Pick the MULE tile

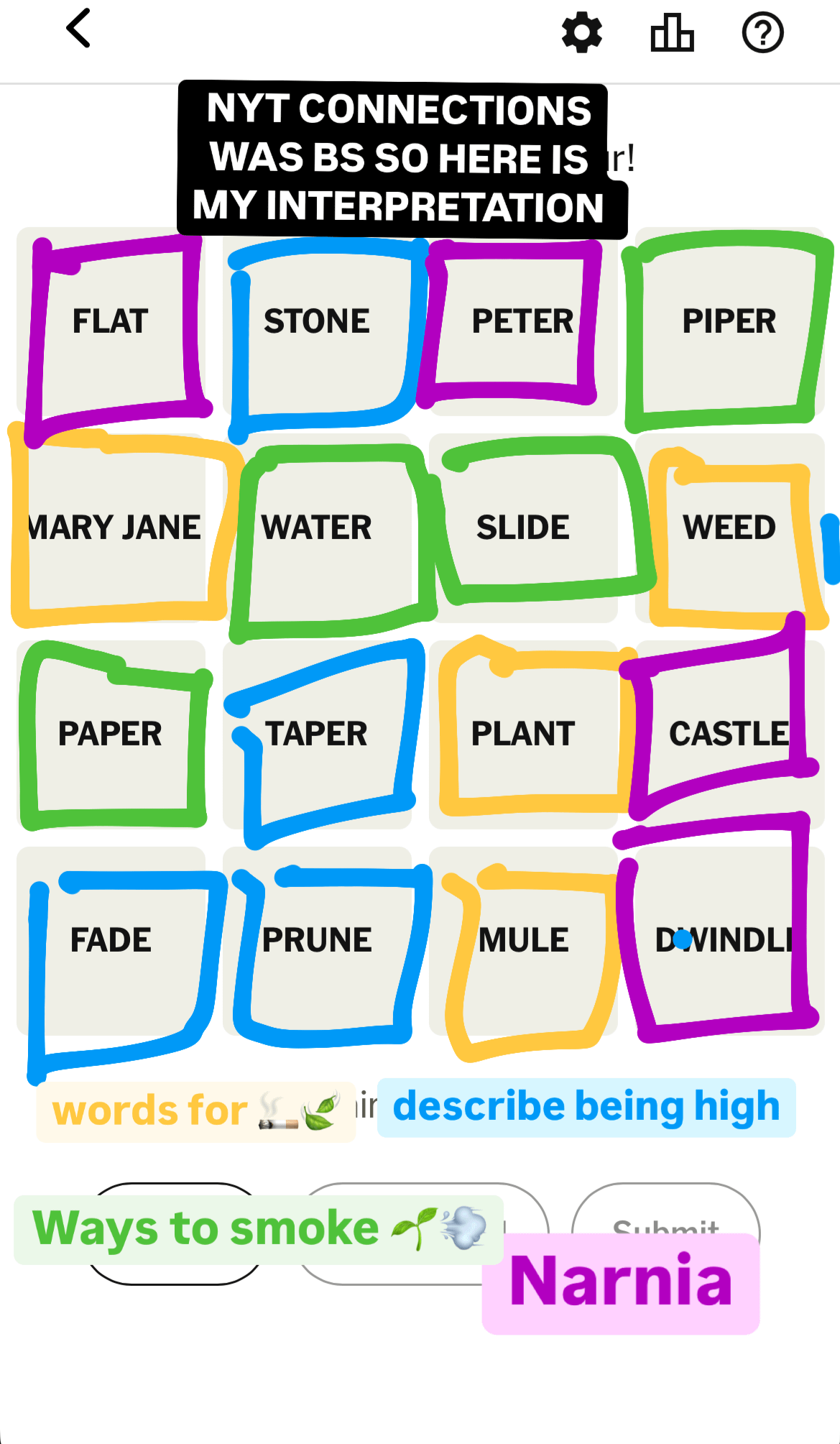click(523, 940)
